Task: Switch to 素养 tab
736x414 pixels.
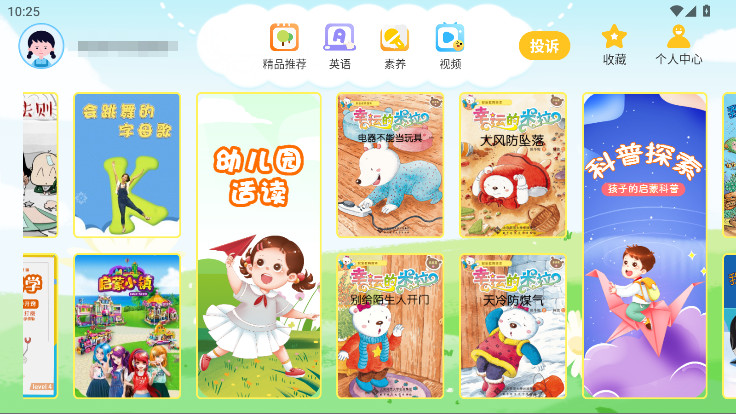Action: coord(395,46)
